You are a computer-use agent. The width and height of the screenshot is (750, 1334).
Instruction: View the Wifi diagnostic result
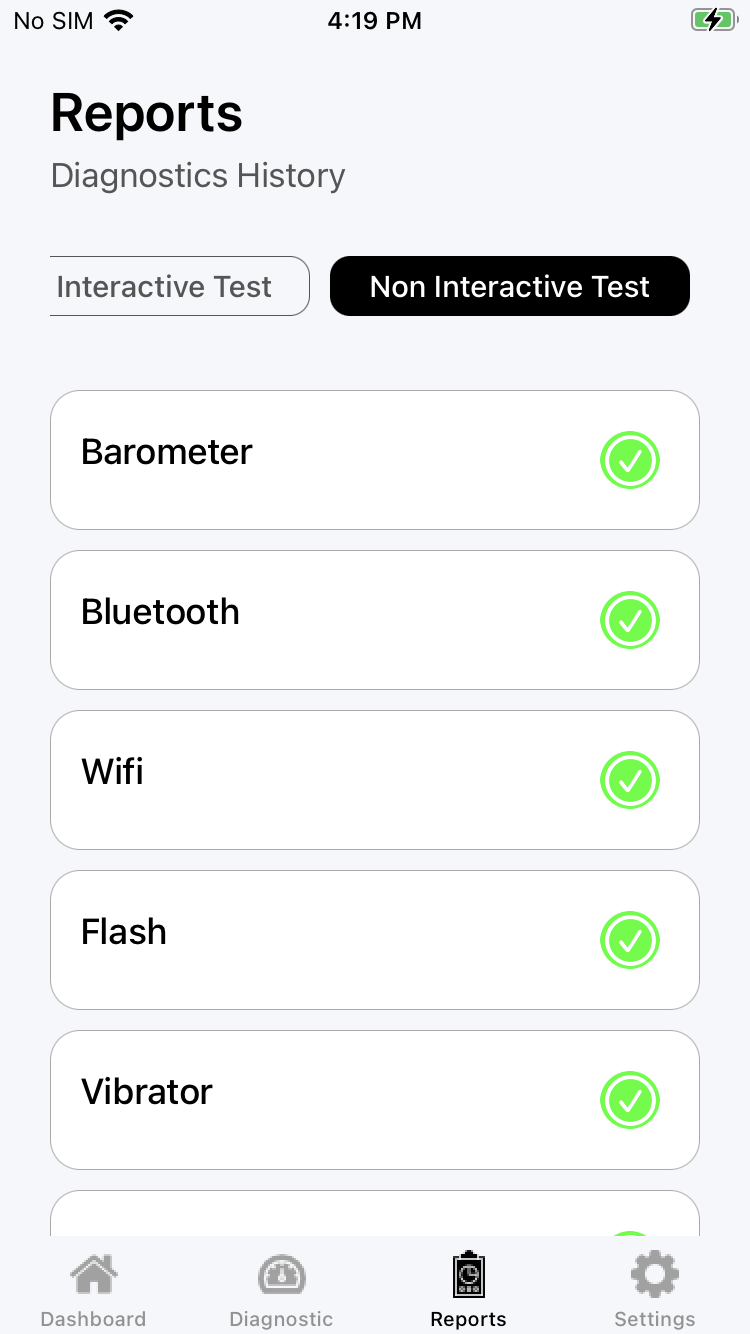tap(375, 780)
